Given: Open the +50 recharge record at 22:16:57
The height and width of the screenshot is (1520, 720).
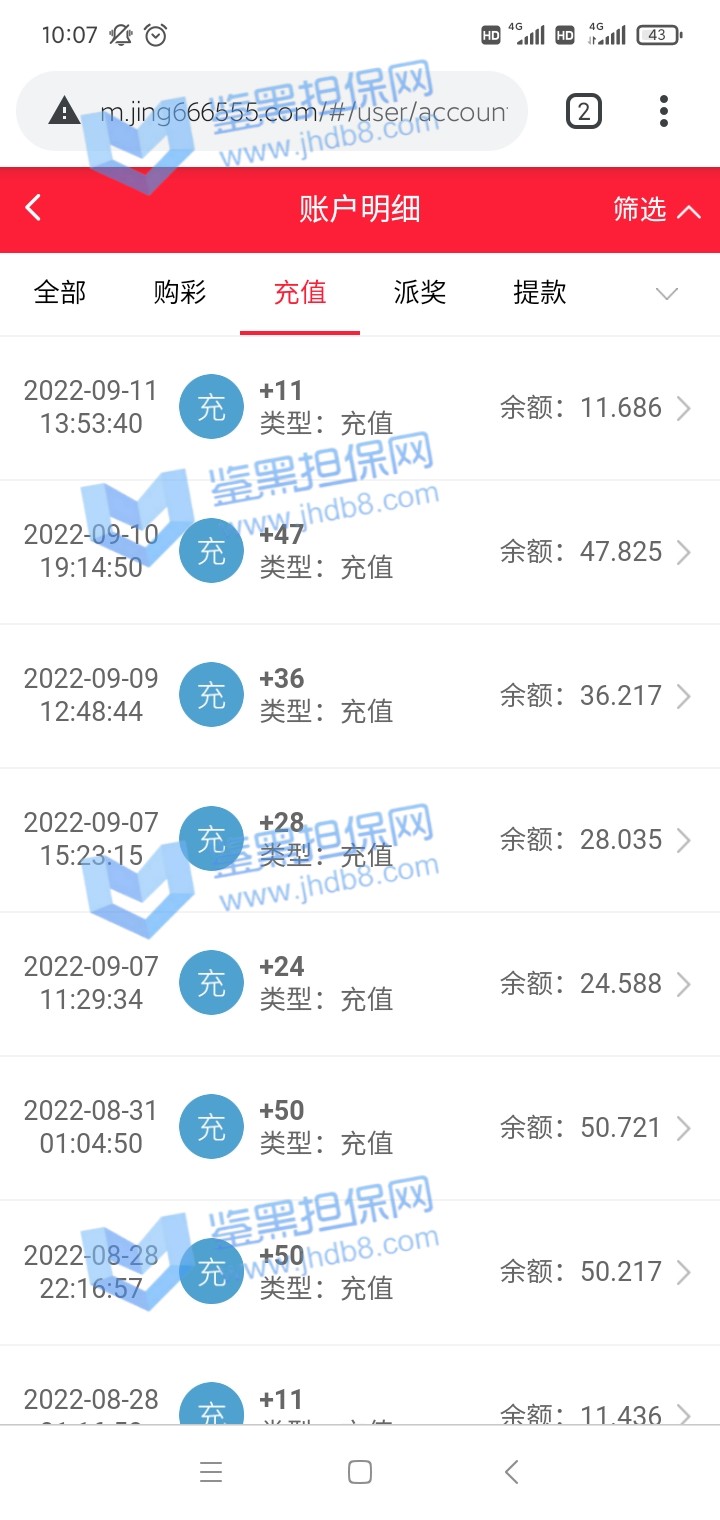Looking at the screenshot, I should [x=360, y=1272].
